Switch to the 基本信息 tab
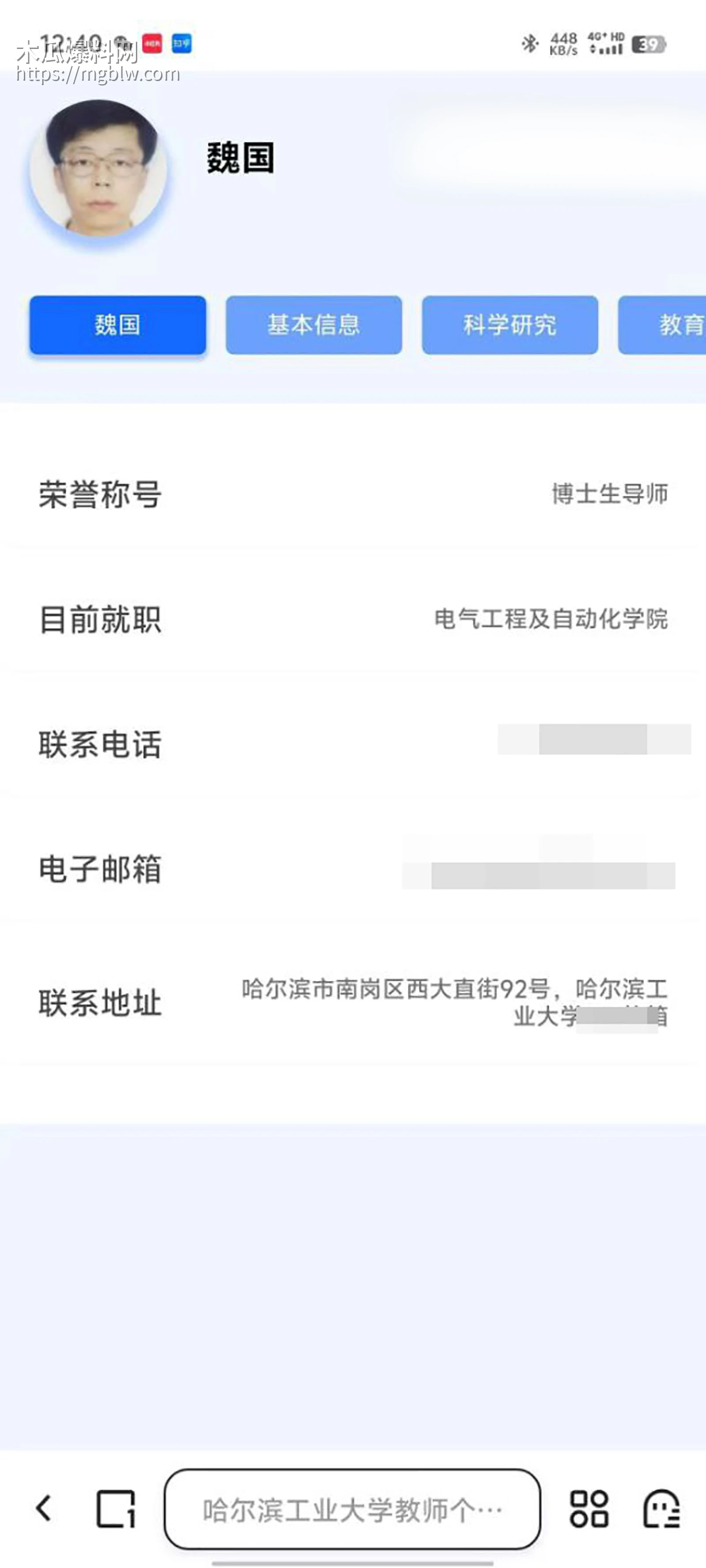Viewport: 706px width, 1568px height. pyautogui.click(x=314, y=325)
